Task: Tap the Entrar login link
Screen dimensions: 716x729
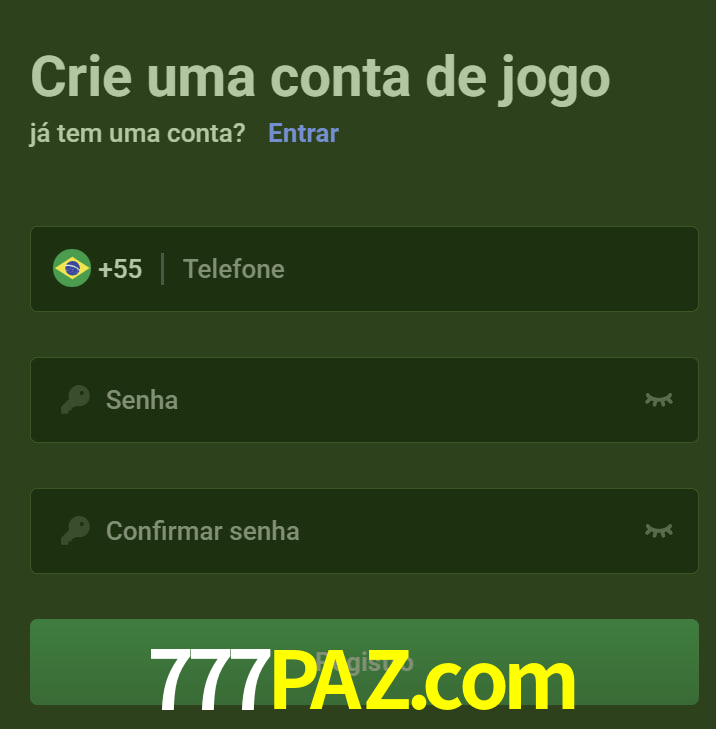Action: pos(303,133)
